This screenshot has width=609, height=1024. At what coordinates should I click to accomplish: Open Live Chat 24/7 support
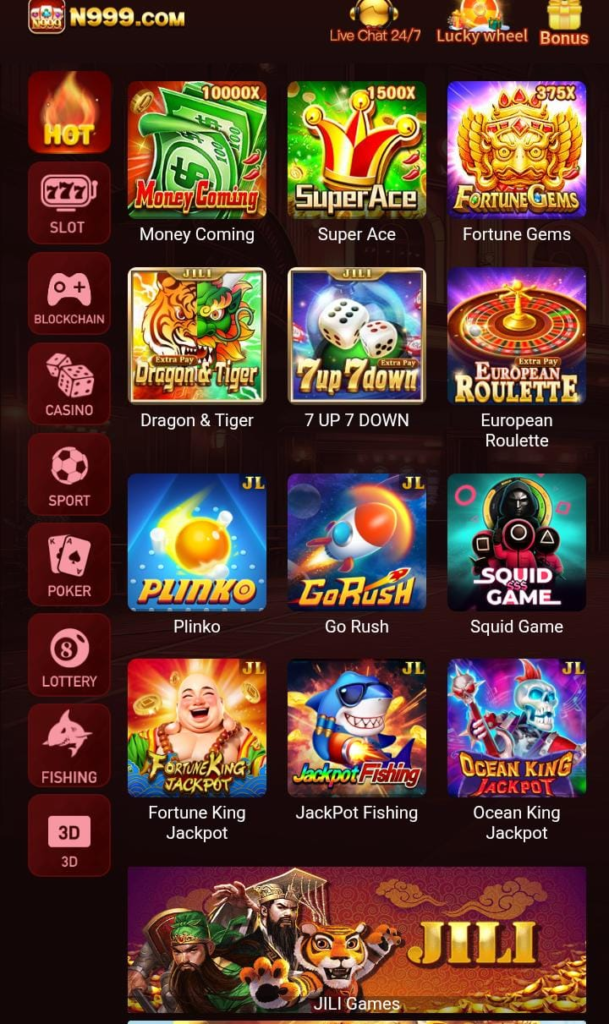click(375, 22)
